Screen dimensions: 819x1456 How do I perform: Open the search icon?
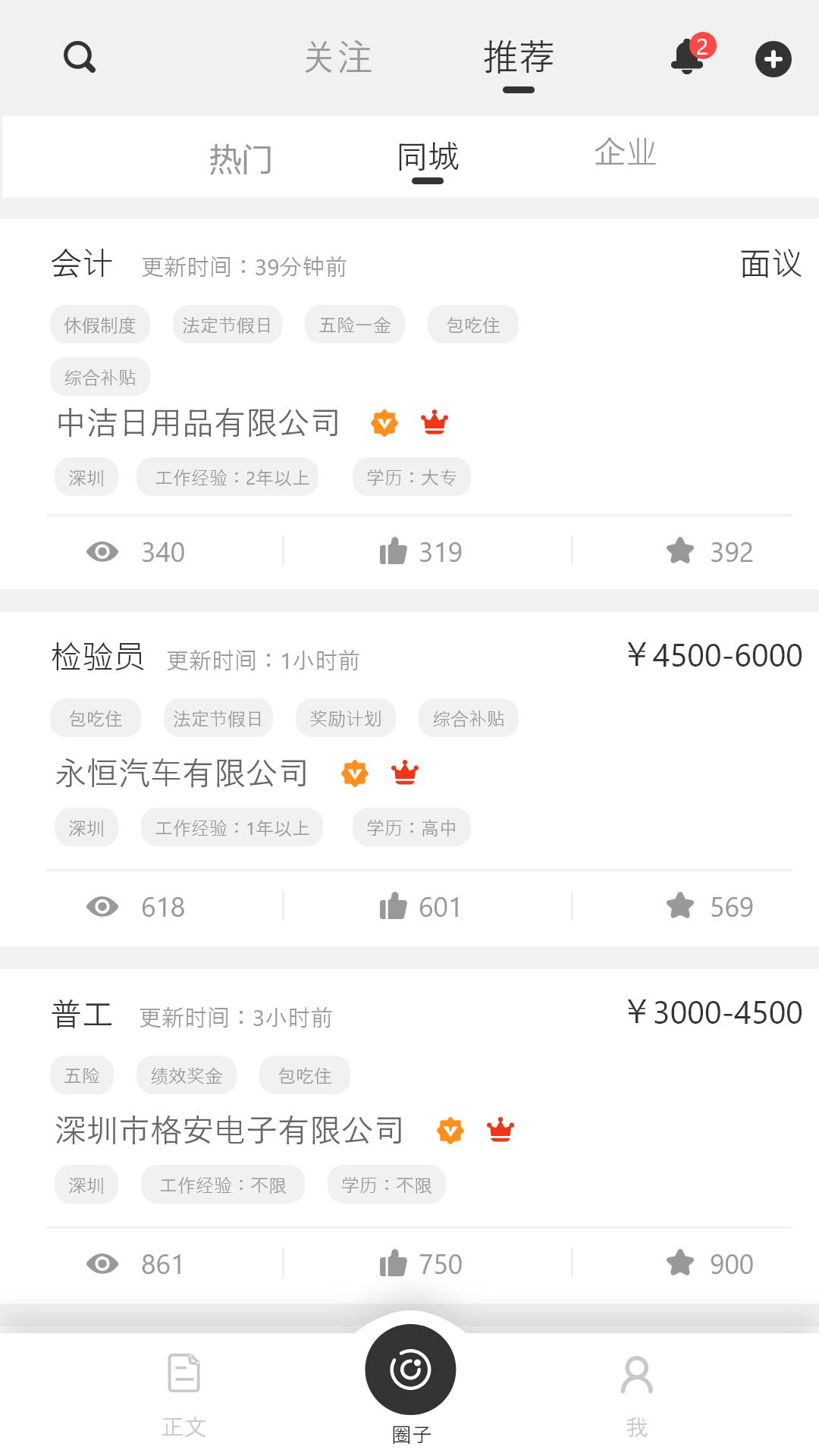coord(80,57)
